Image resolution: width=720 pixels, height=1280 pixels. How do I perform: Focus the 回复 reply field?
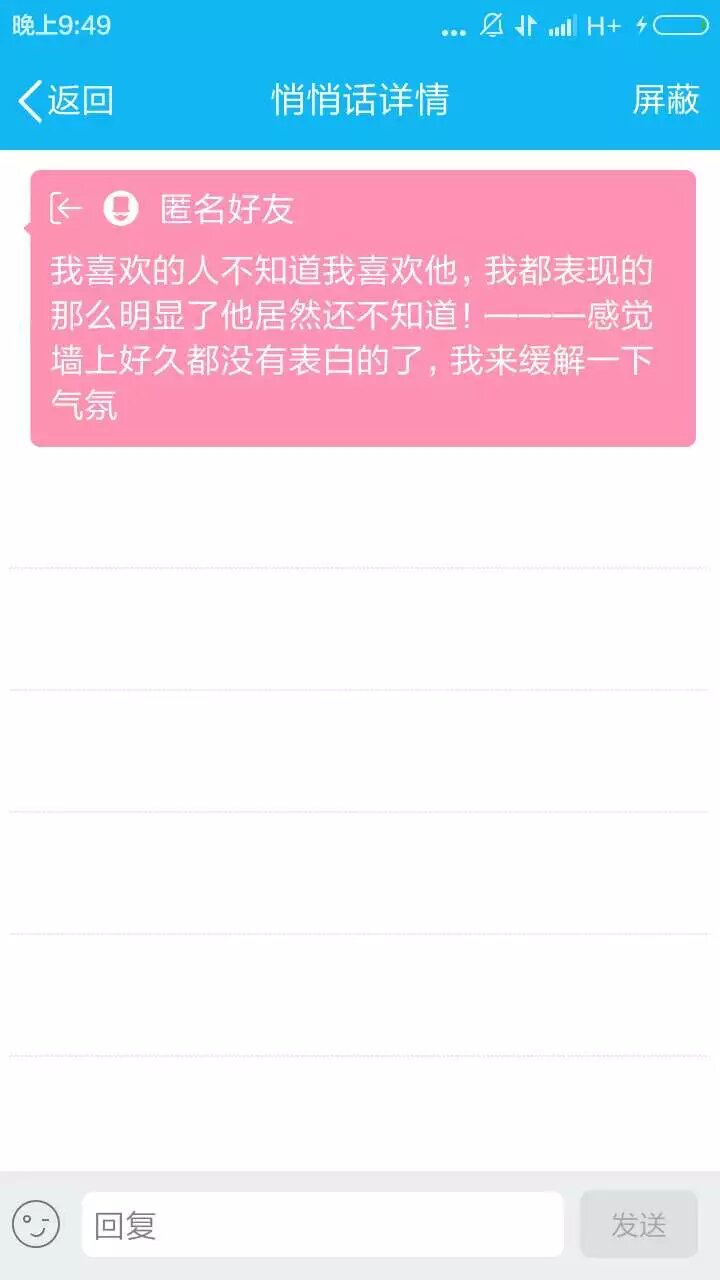pyautogui.click(x=322, y=1224)
